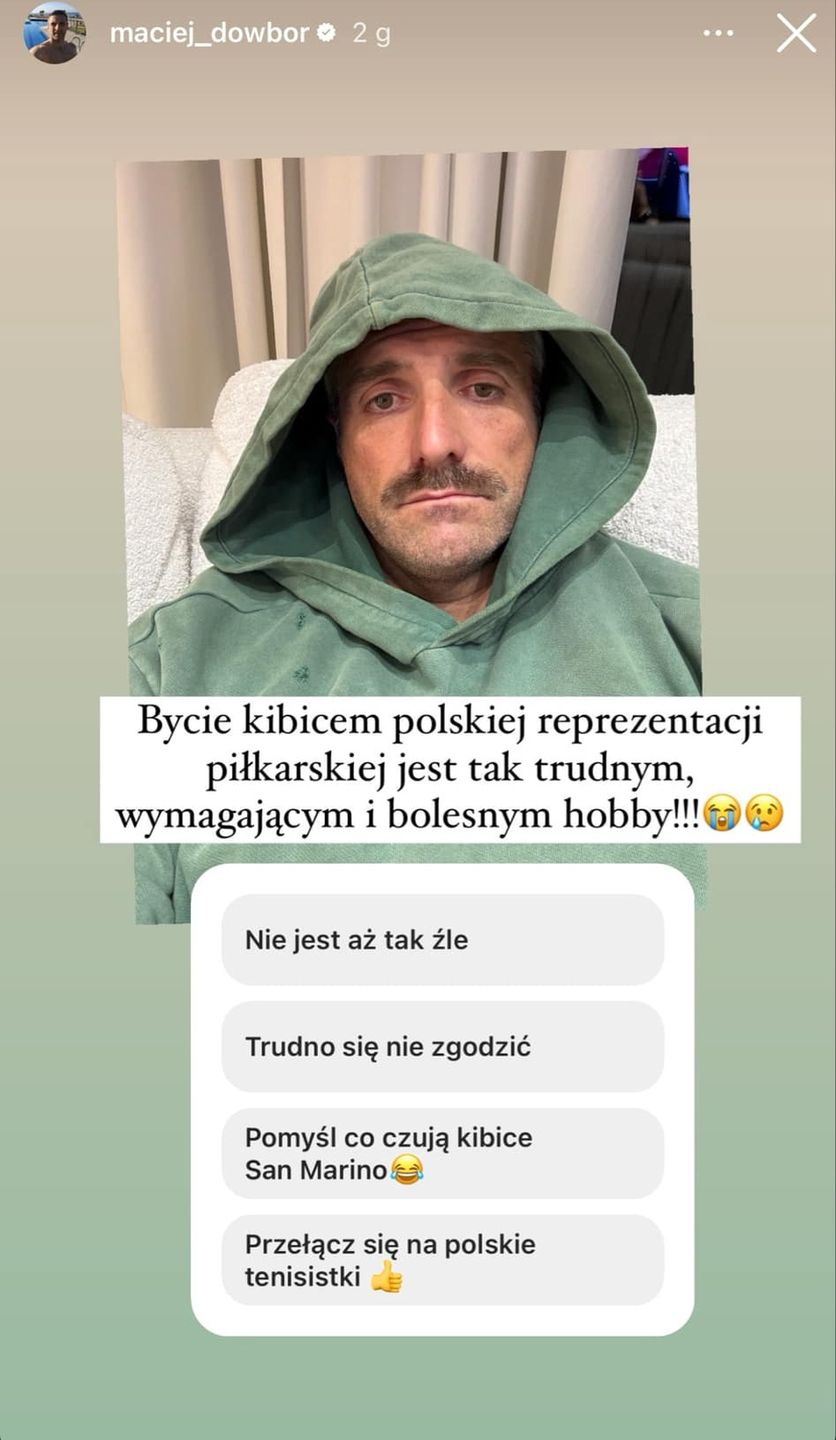This screenshot has width=836, height=1440.
Task: Open maciej_dowbor's profile picture
Action: click(x=55, y=33)
